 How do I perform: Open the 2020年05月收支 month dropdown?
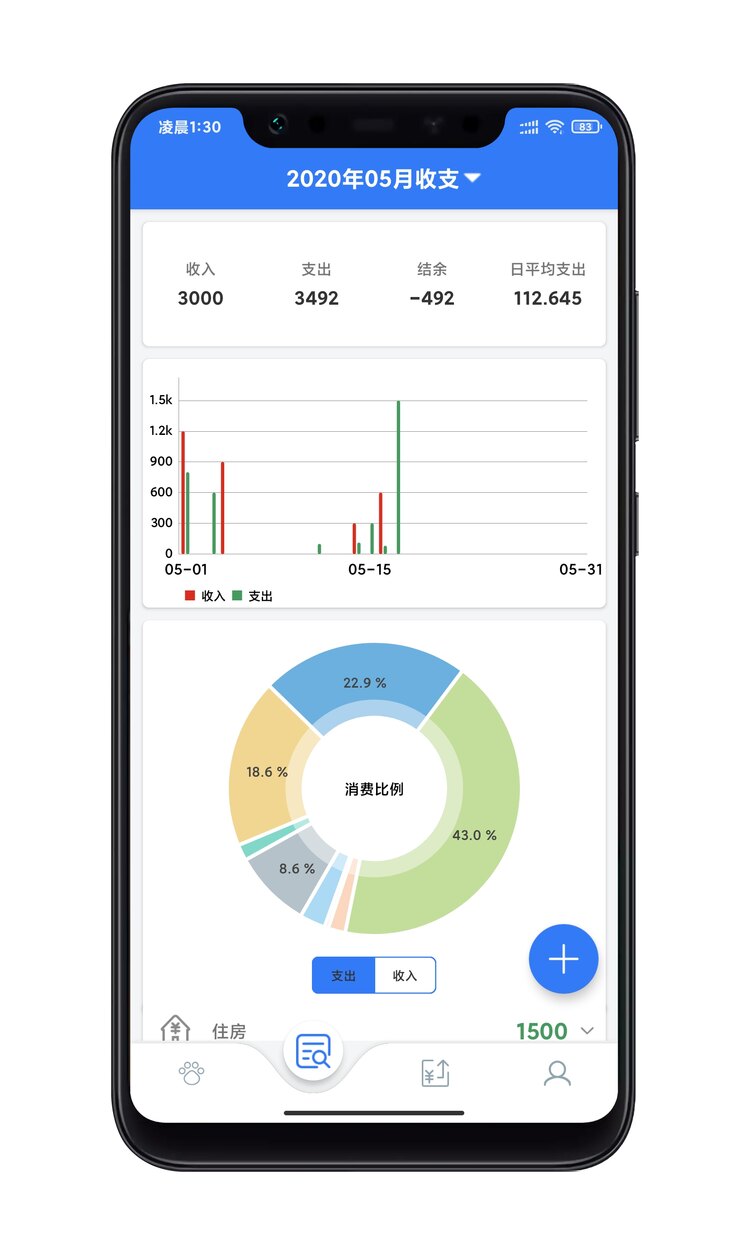383,179
